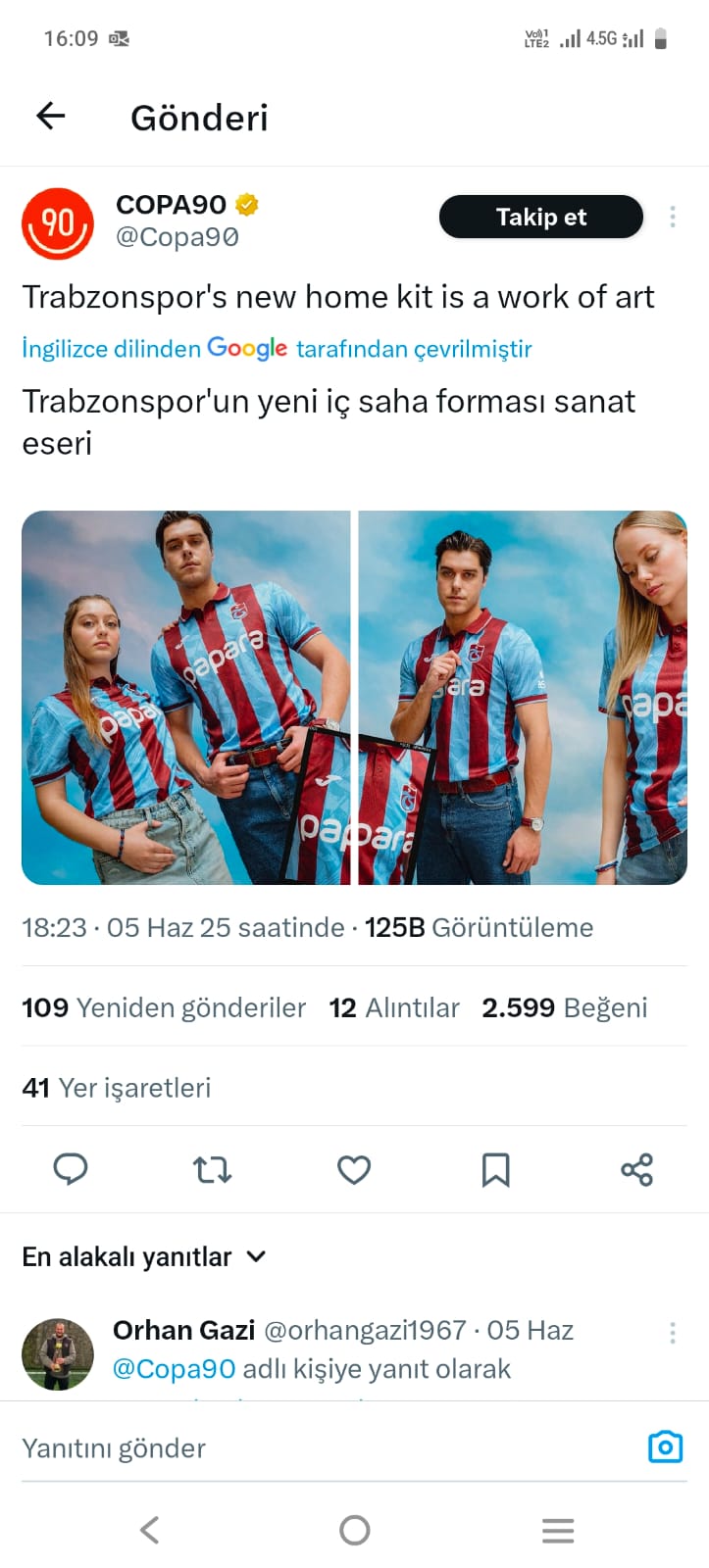Screen dimensions: 709x1568
Task: Open Orhan Gazi's profile picture
Action: click(58, 1353)
